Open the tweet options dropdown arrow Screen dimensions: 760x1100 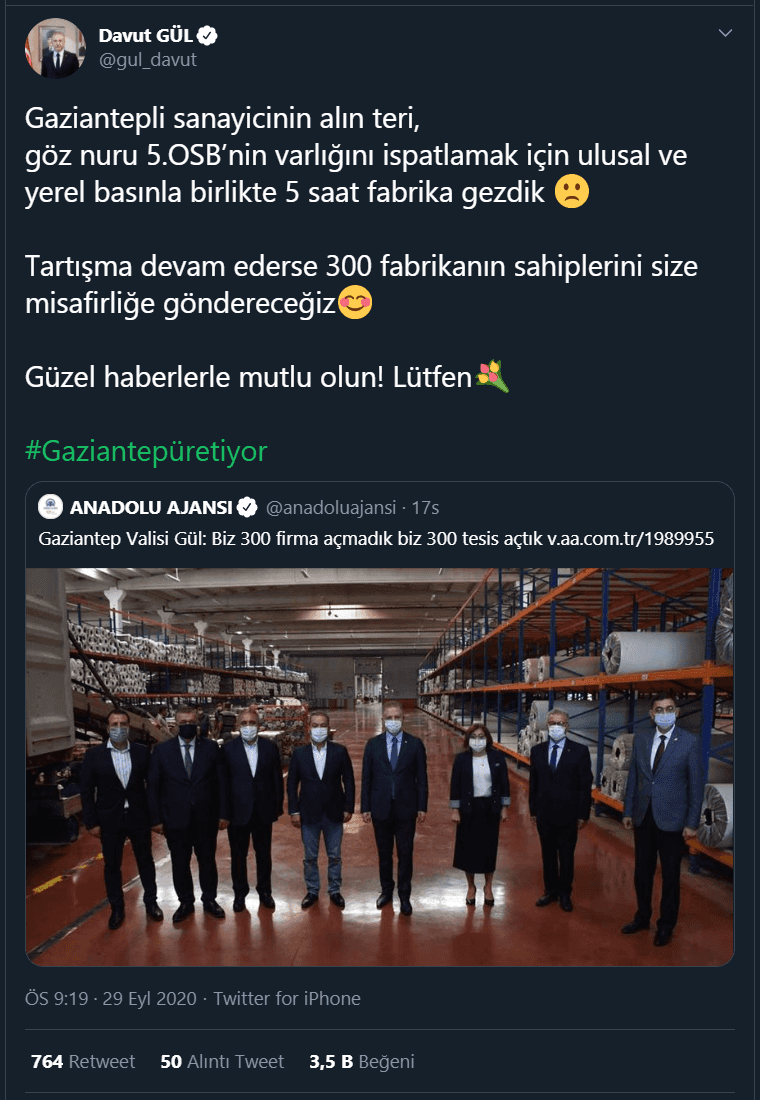(727, 35)
